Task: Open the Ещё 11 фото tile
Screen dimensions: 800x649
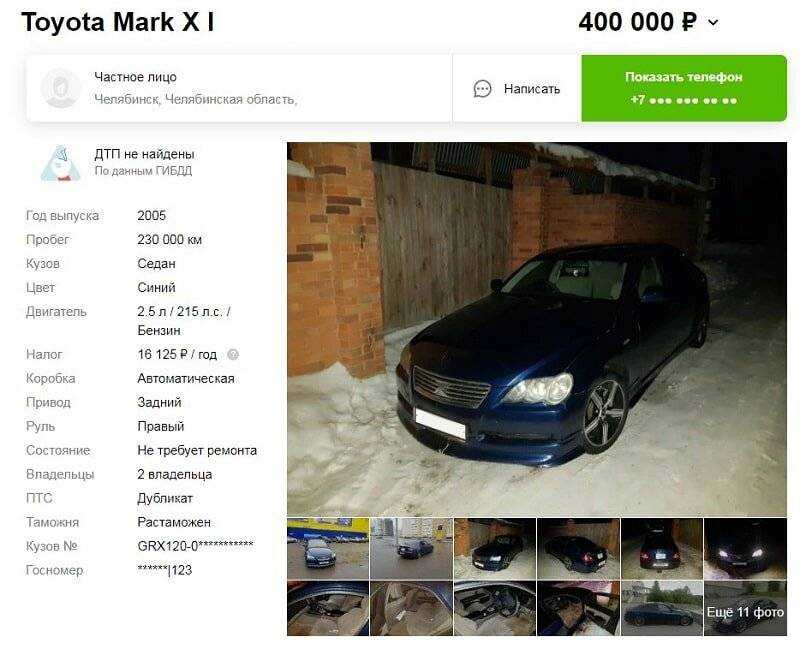Action: click(745, 608)
